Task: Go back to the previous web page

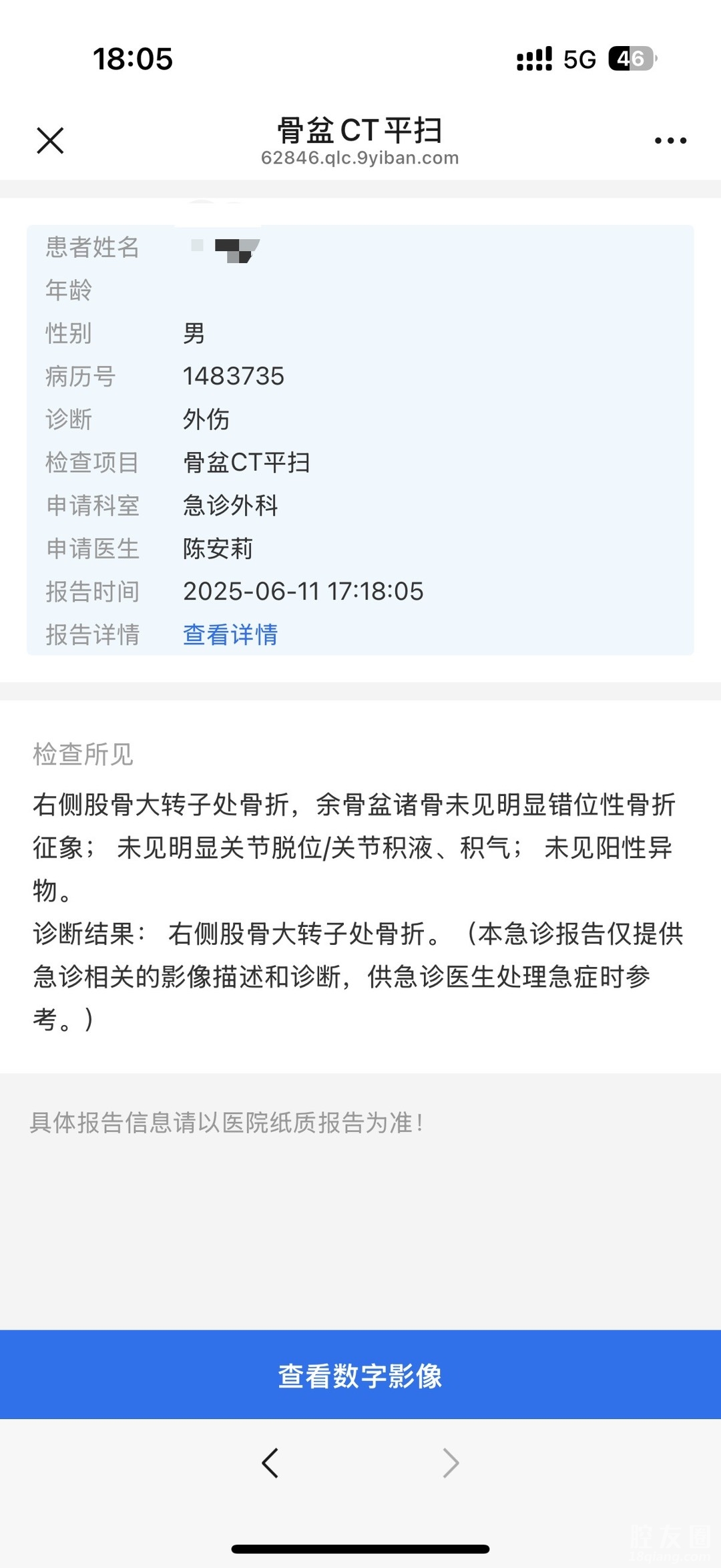Action: [270, 1463]
